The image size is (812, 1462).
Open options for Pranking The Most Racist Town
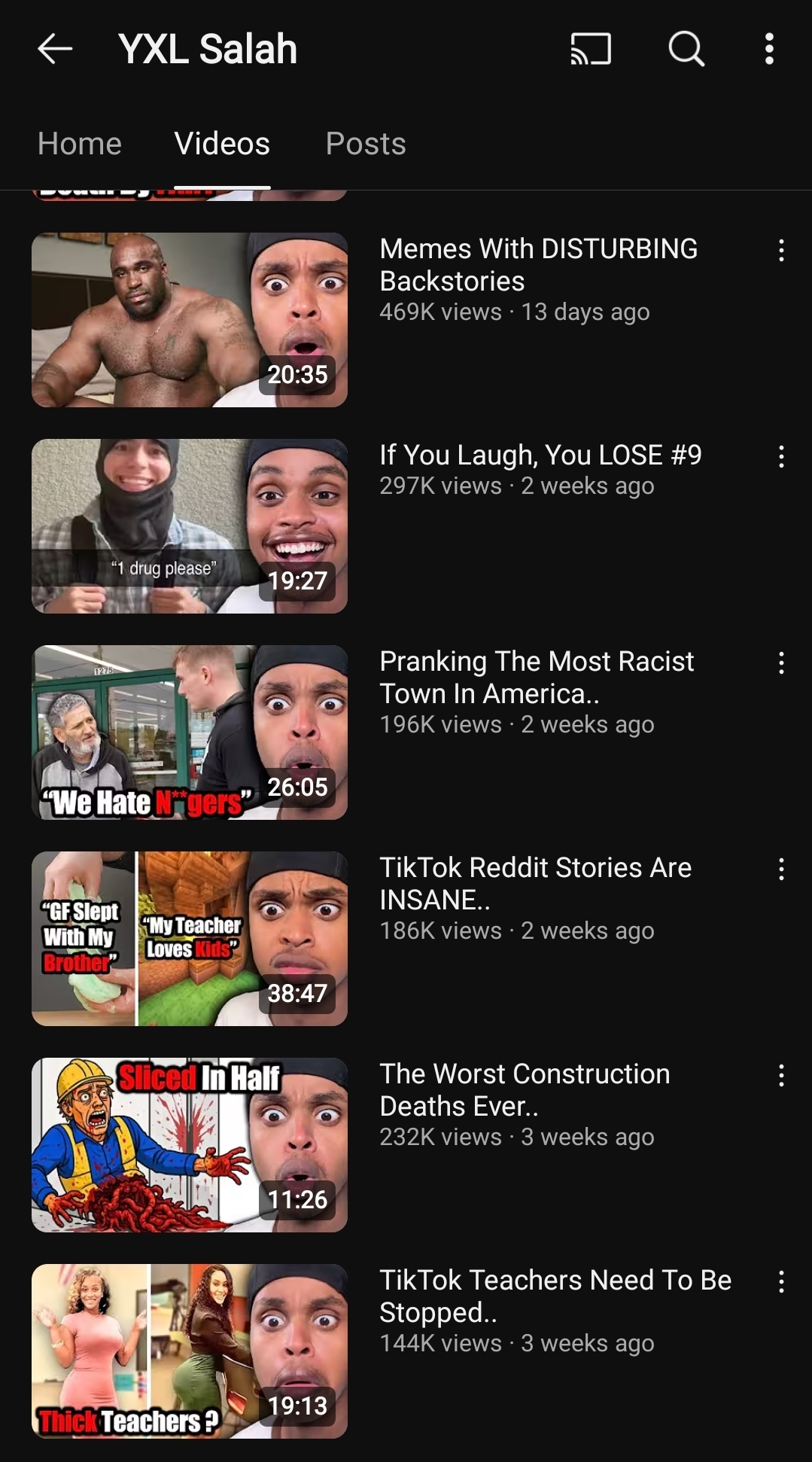pos(781,663)
